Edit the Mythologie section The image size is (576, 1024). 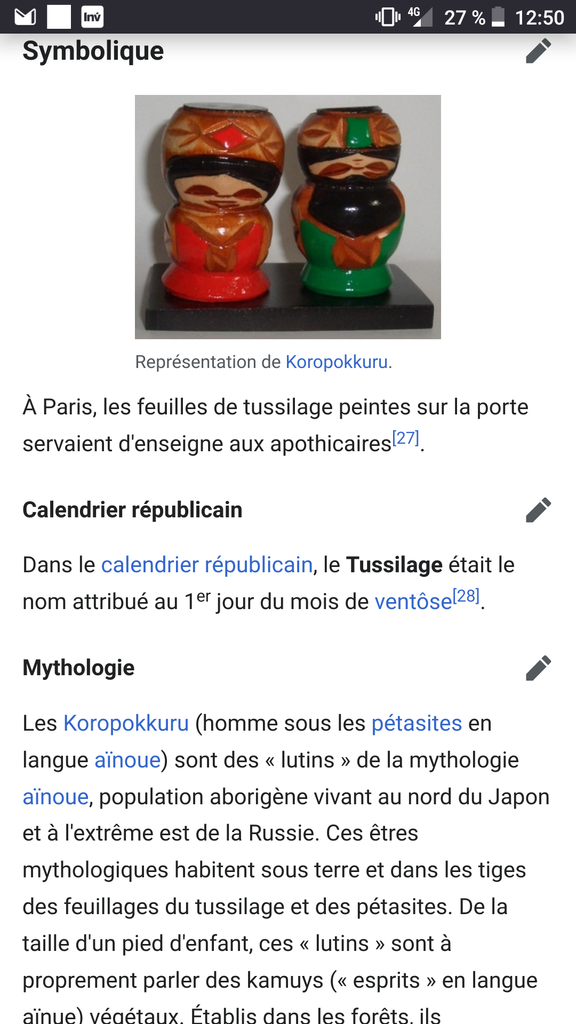click(538, 668)
